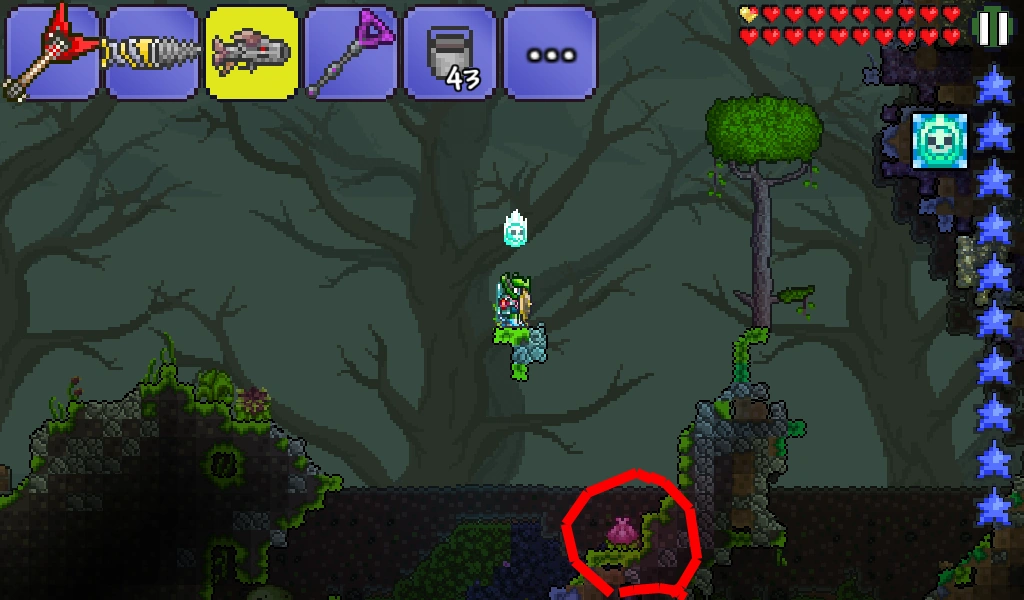
Task: Select the drill hotbar slot
Action: click(152, 54)
